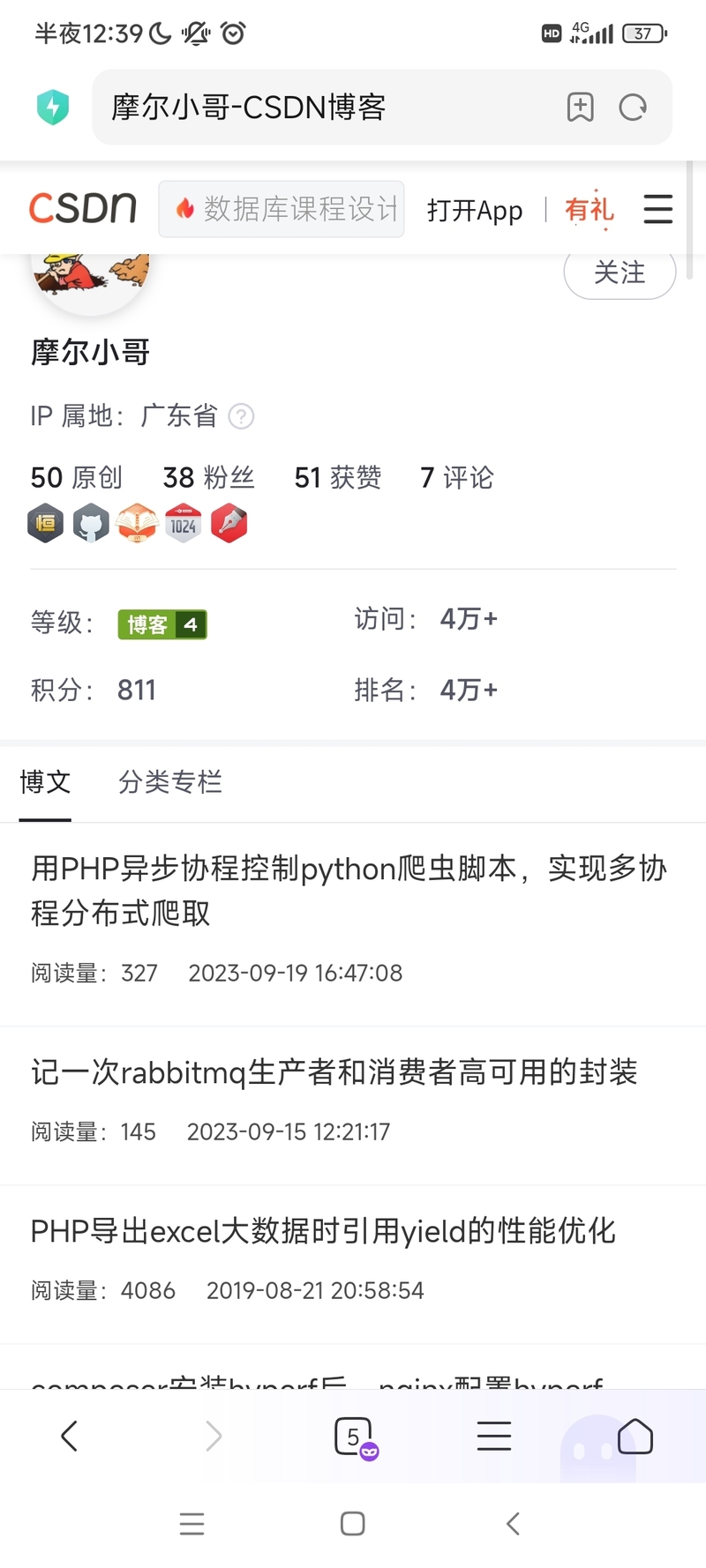
Task: Open the browser bottom menu
Action: click(x=493, y=1437)
